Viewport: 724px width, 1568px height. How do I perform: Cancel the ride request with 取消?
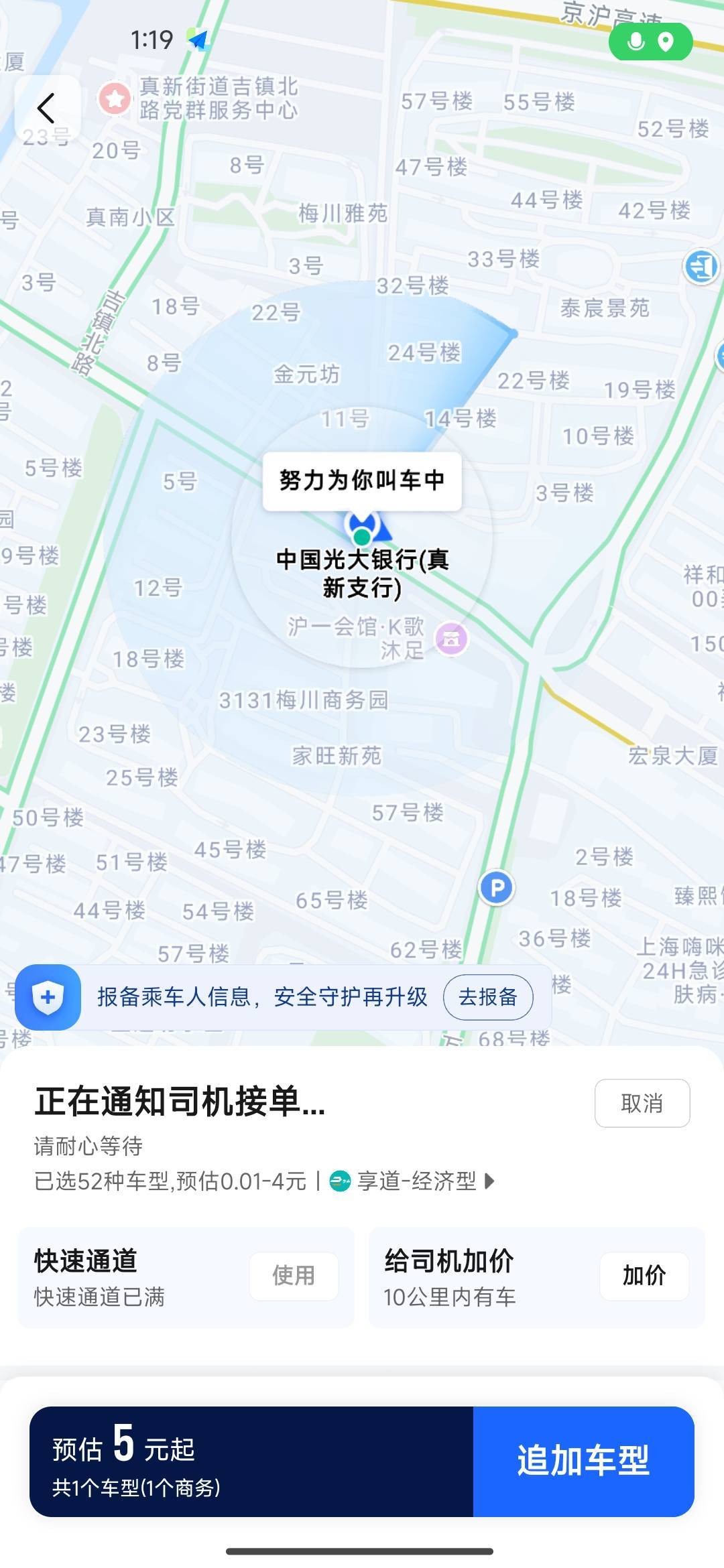tap(642, 1103)
